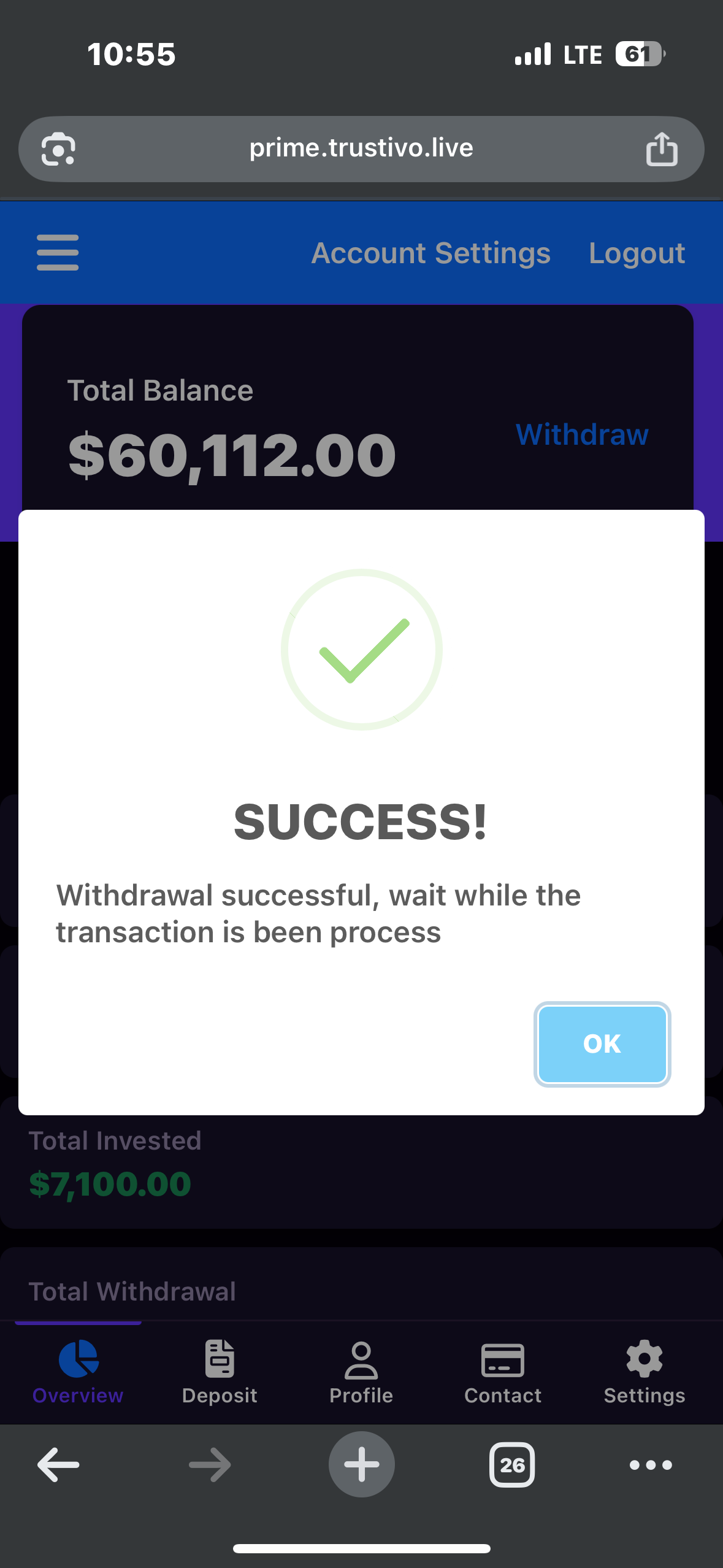
Task: Open the lens search icon in address bar
Action: (58, 148)
